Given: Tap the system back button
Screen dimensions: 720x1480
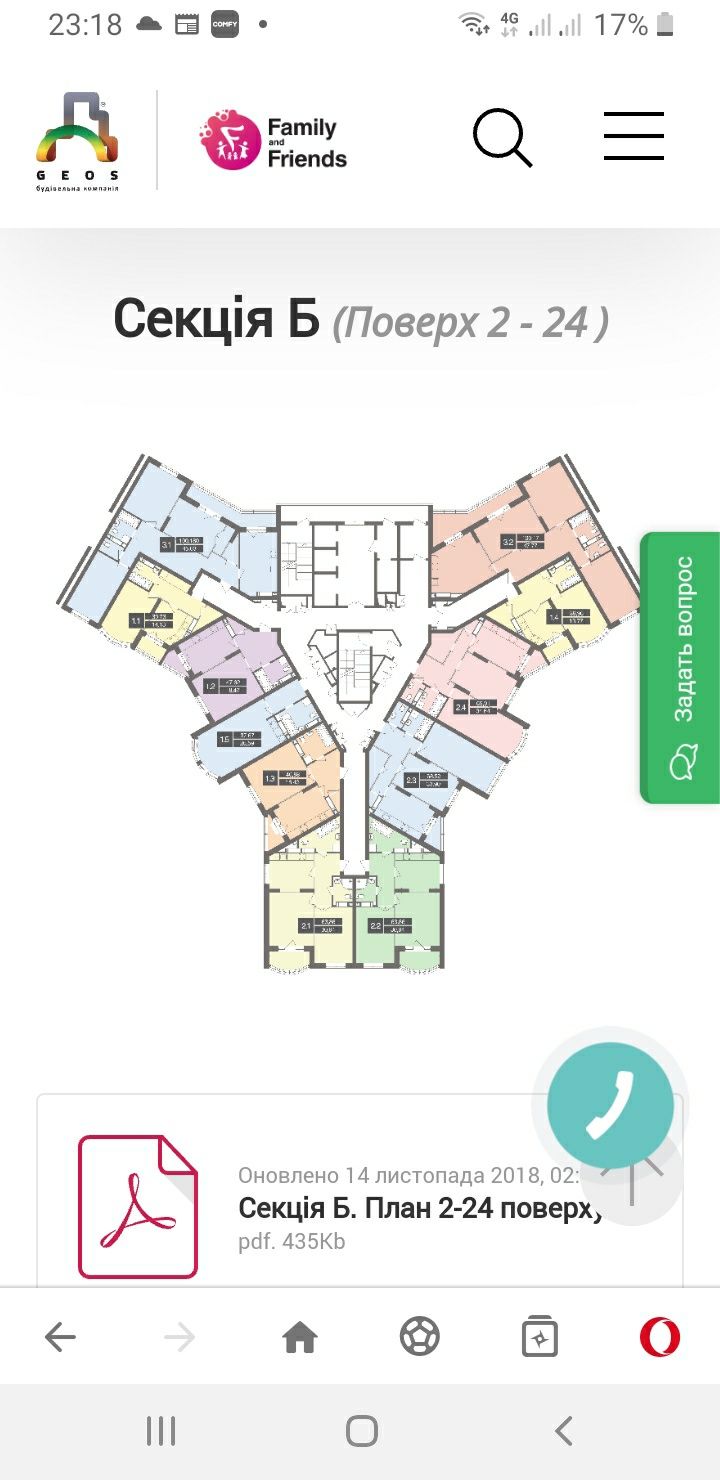Looking at the screenshot, I should 563,1431.
